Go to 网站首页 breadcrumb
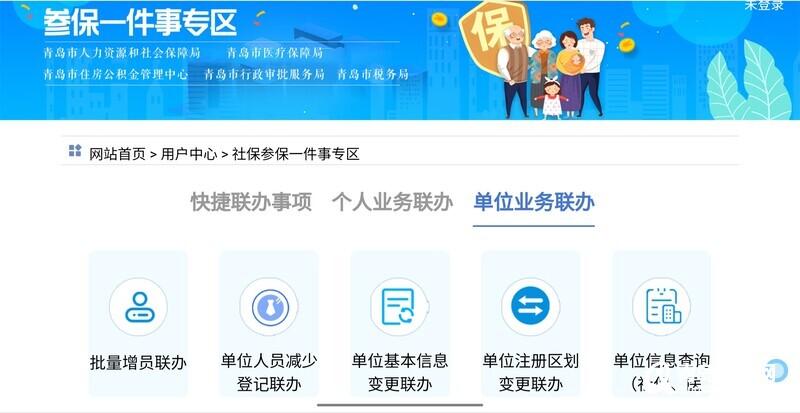This screenshot has width=800, height=413. [x=117, y=154]
